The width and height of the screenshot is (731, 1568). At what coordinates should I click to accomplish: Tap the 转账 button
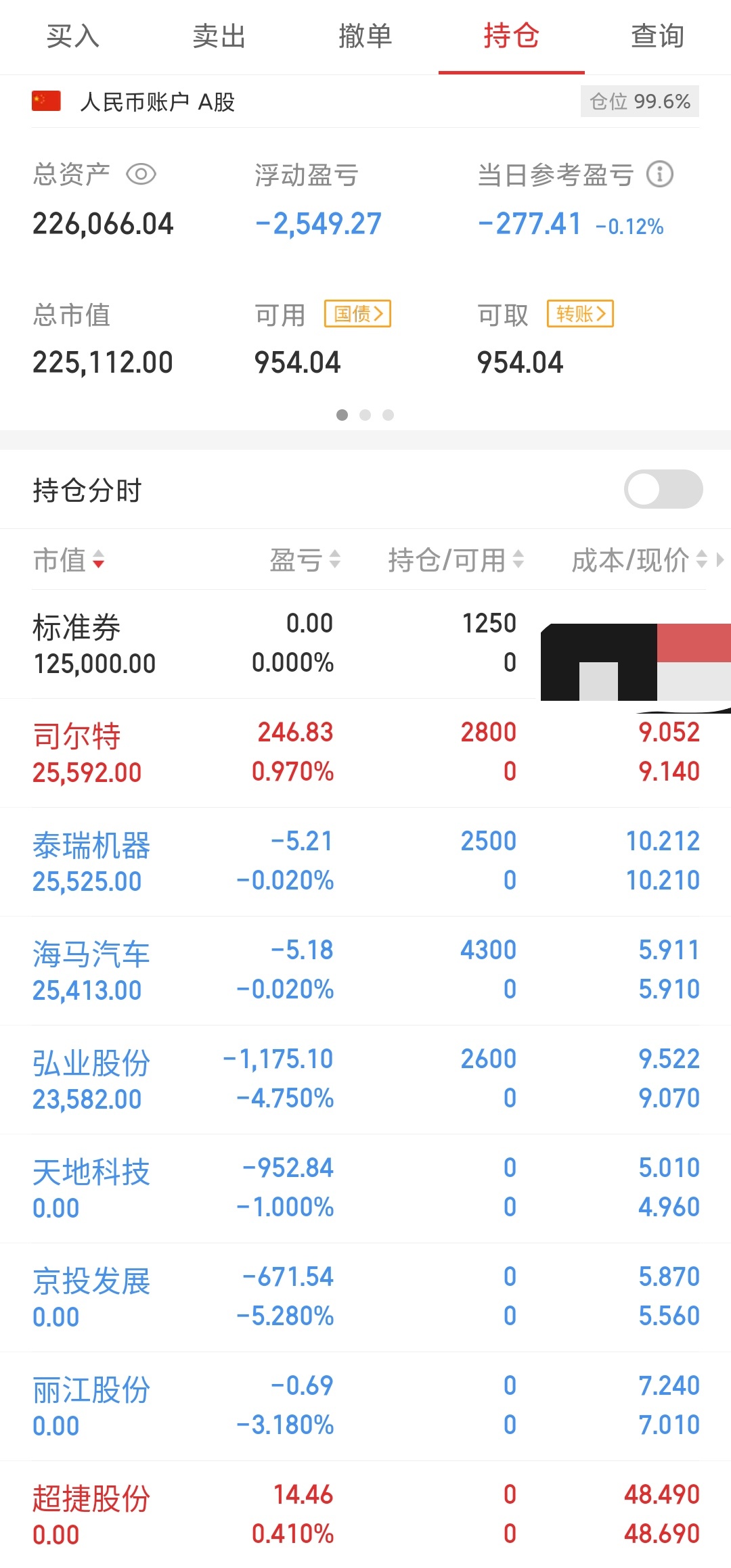point(581,314)
